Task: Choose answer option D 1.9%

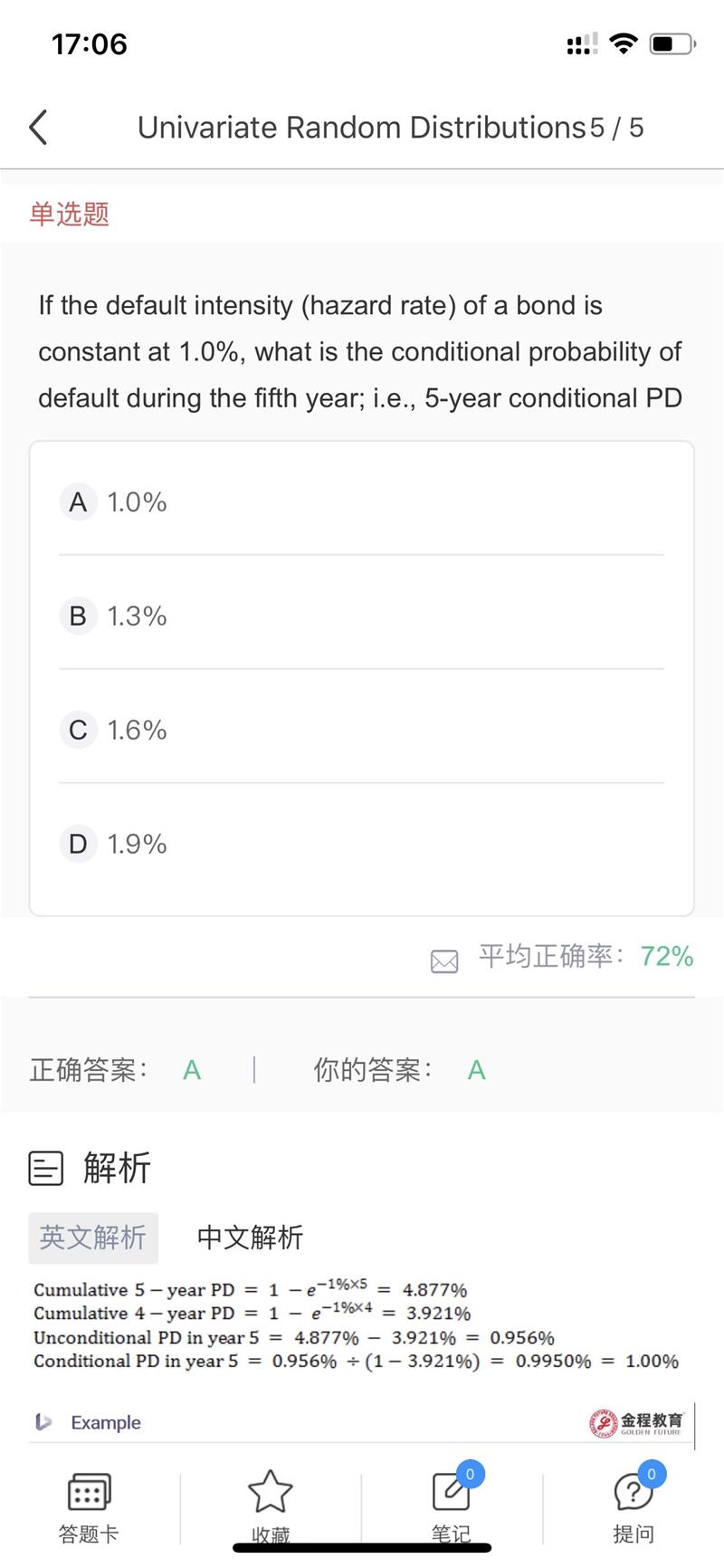Action: coord(361,844)
